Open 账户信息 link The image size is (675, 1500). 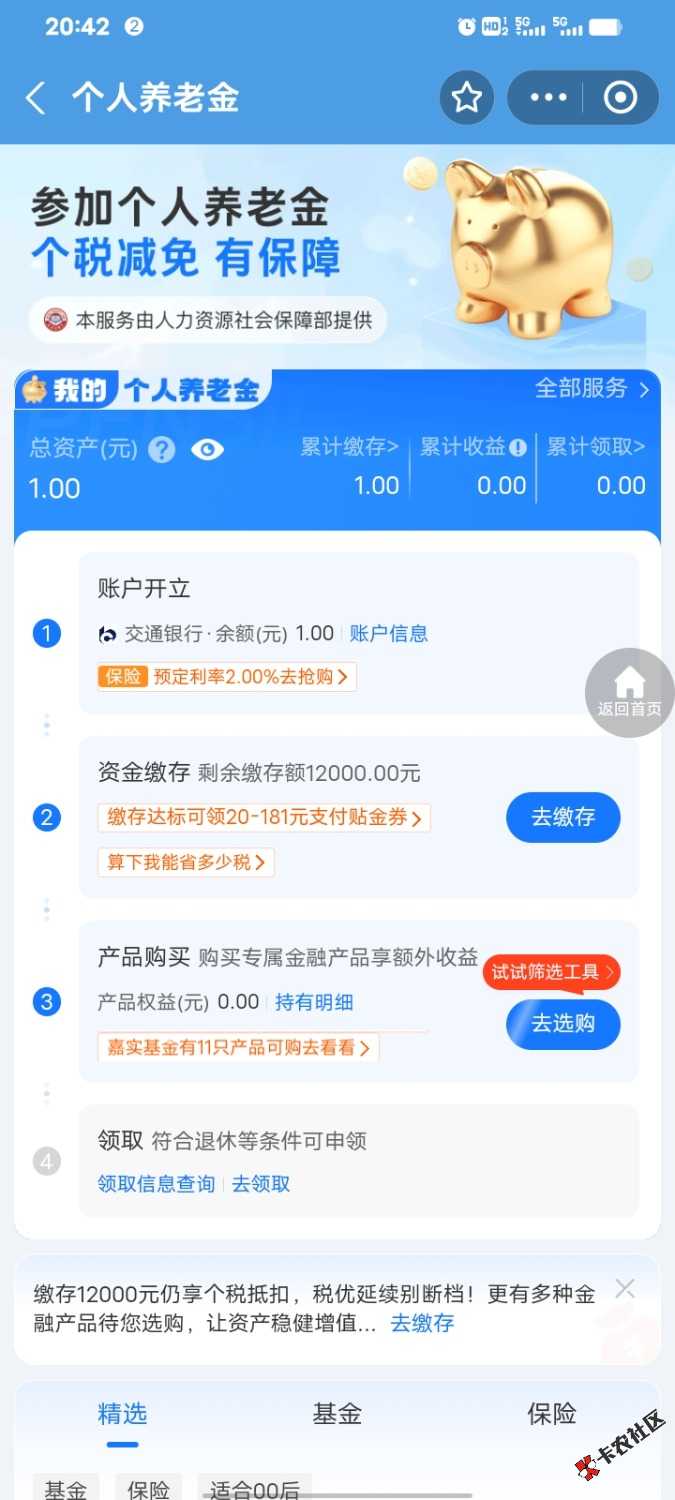388,633
